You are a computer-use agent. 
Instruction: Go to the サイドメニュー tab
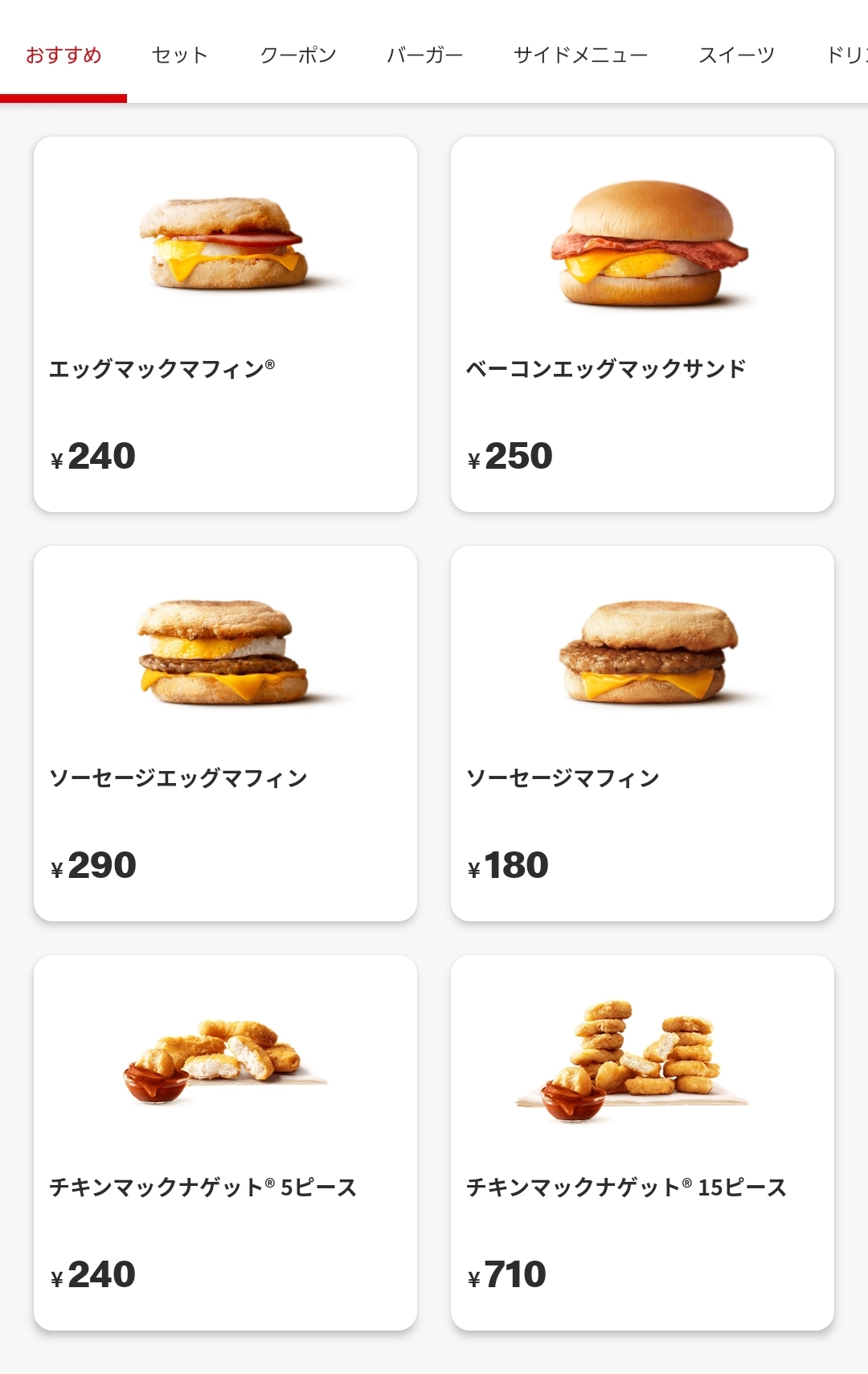(580, 55)
